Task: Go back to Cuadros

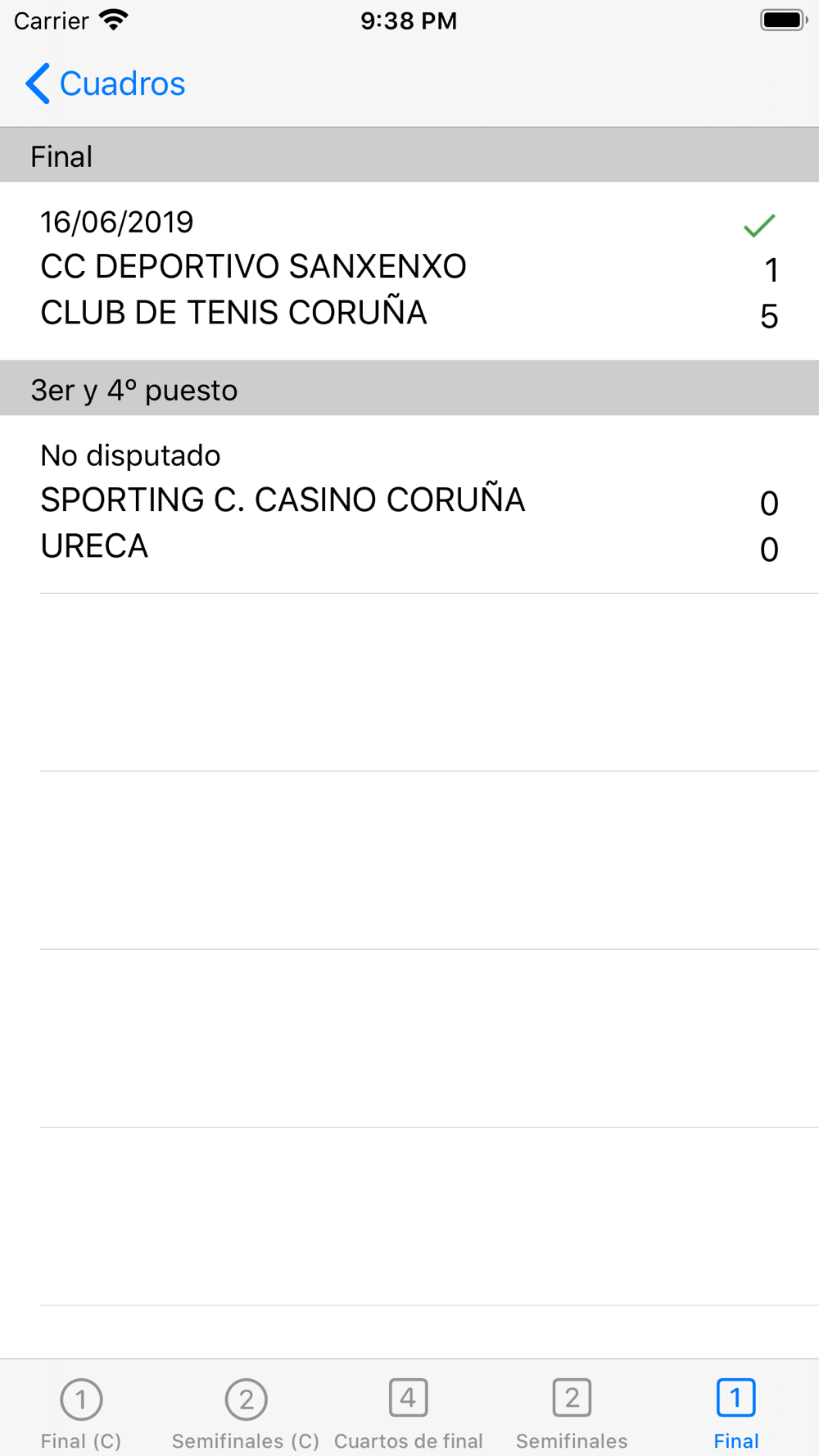Action: tap(105, 84)
